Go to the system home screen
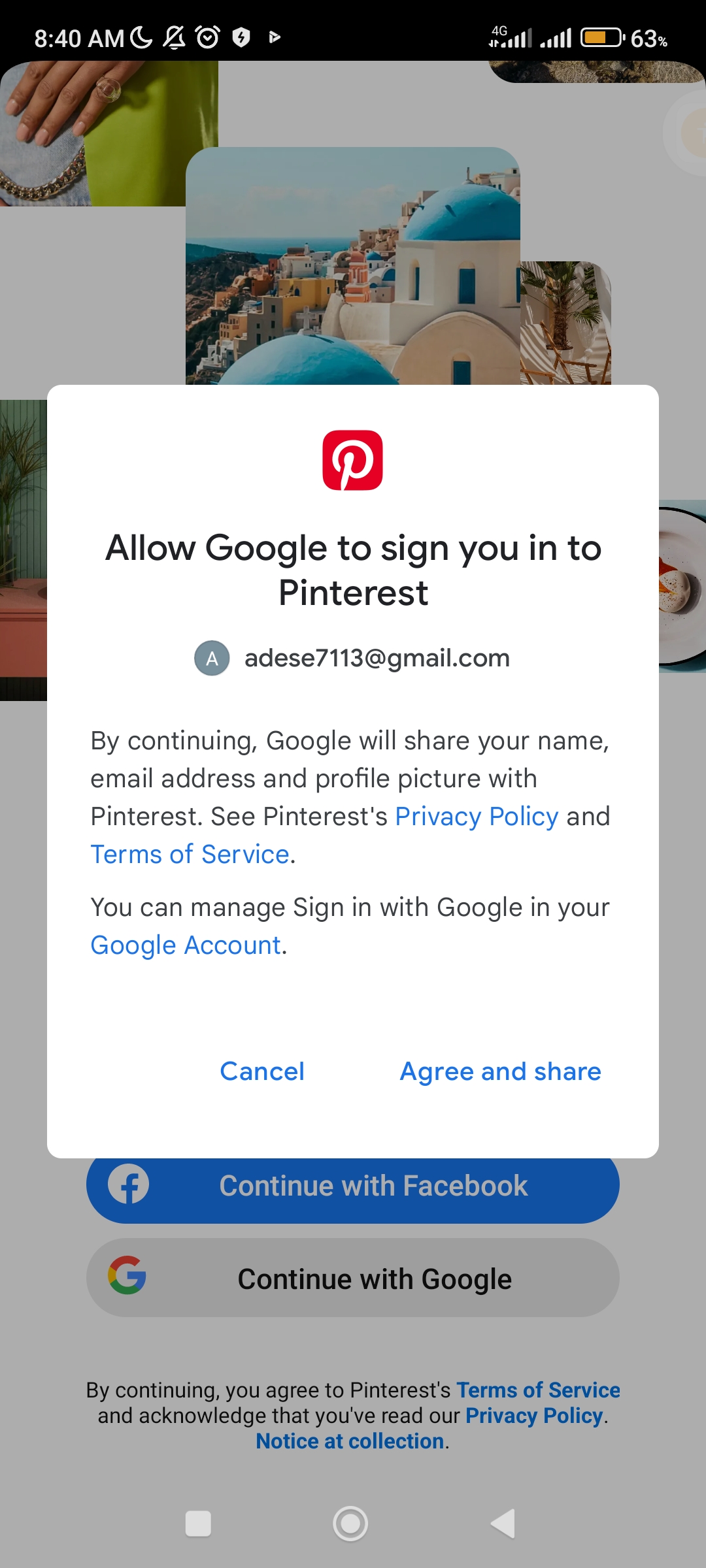Image resolution: width=706 pixels, height=1568 pixels. click(350, 1524)
